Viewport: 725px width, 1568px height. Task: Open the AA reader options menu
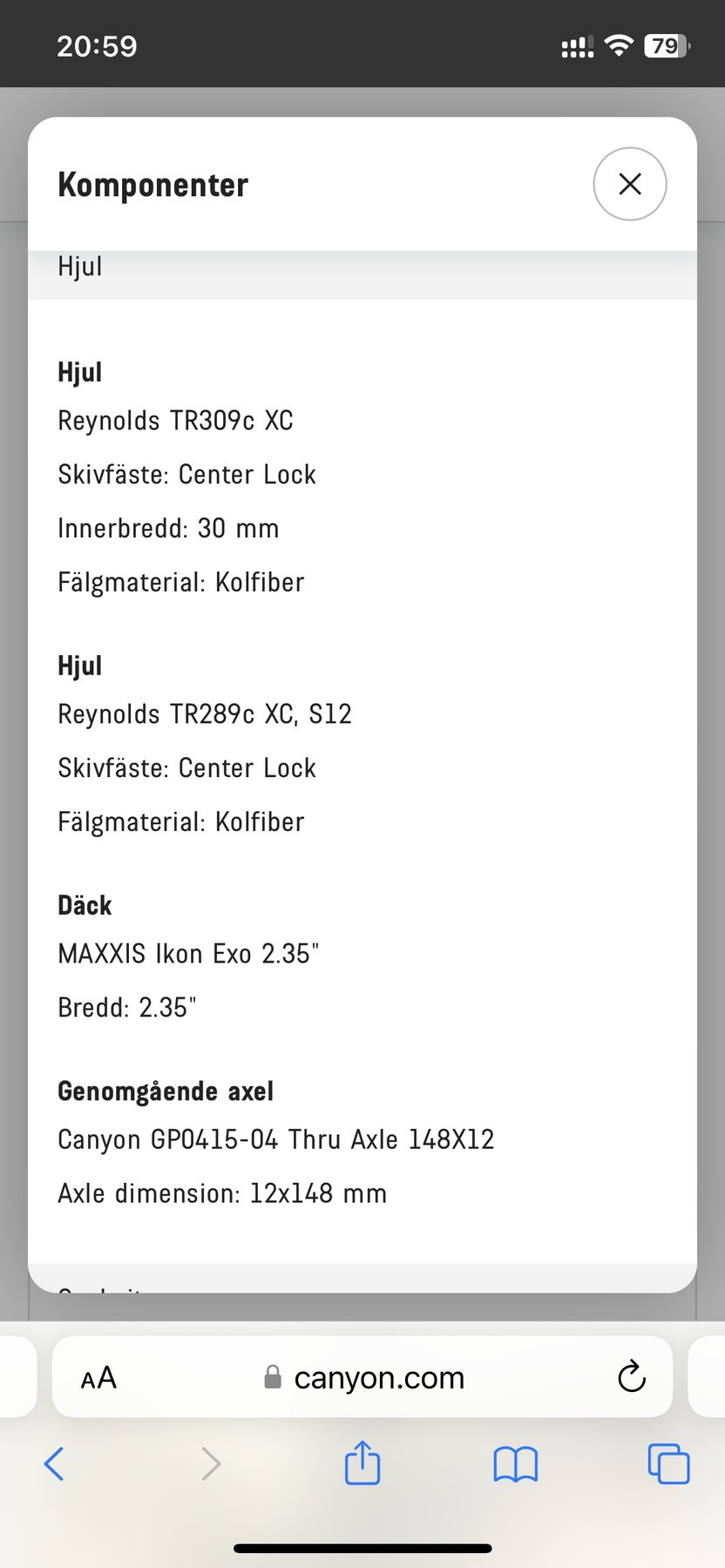coord(98,1377)
